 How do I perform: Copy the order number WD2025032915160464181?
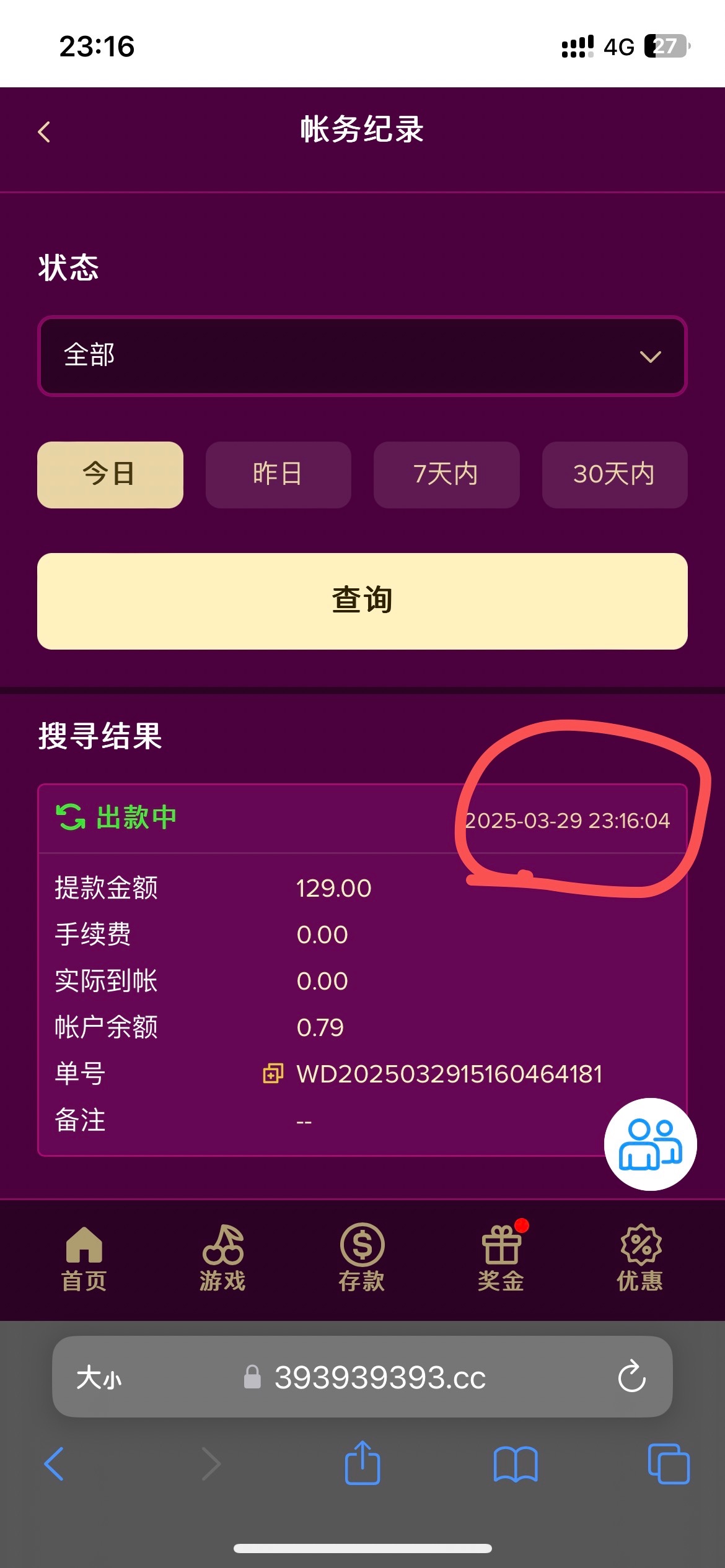point(273,1073)
